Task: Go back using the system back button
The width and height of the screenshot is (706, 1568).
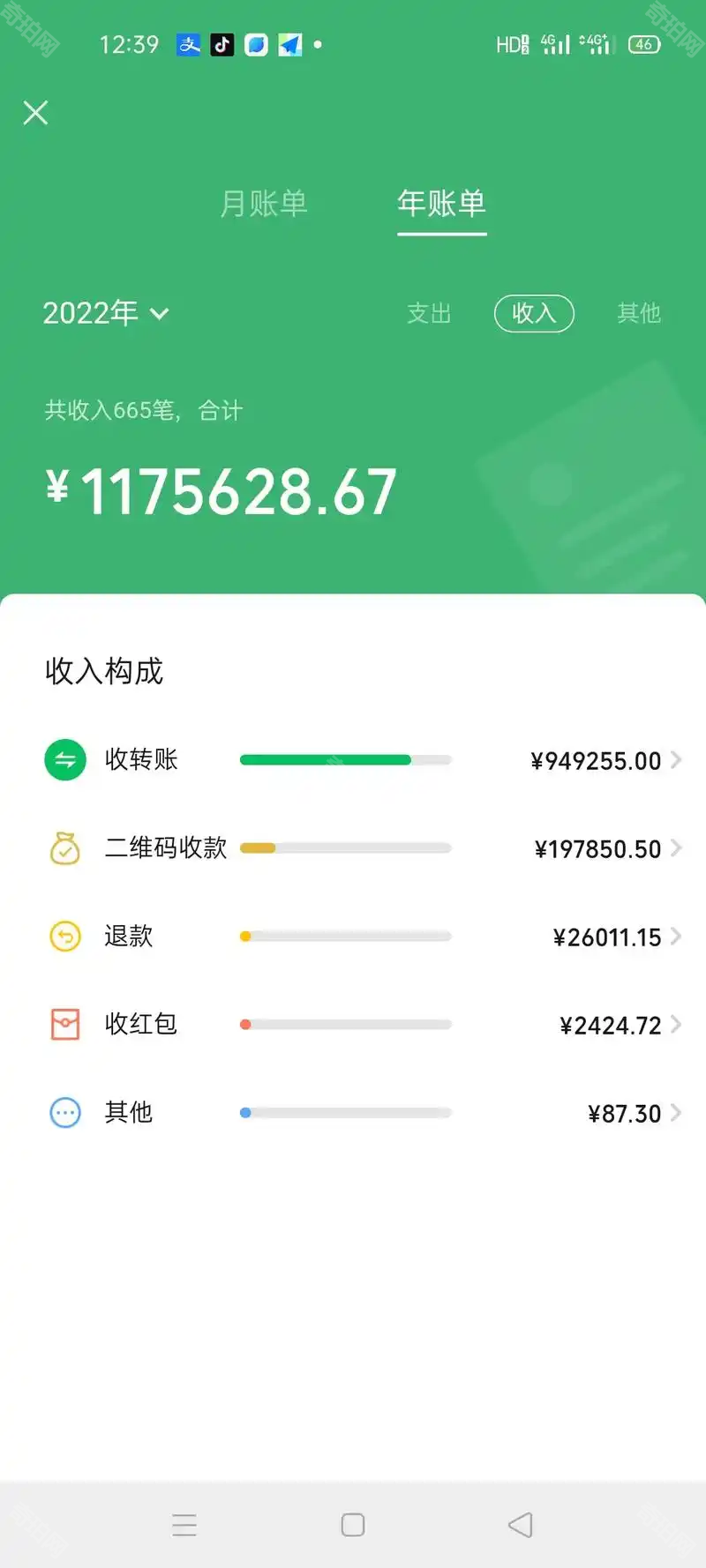Action: click(x=521, y=1525)
